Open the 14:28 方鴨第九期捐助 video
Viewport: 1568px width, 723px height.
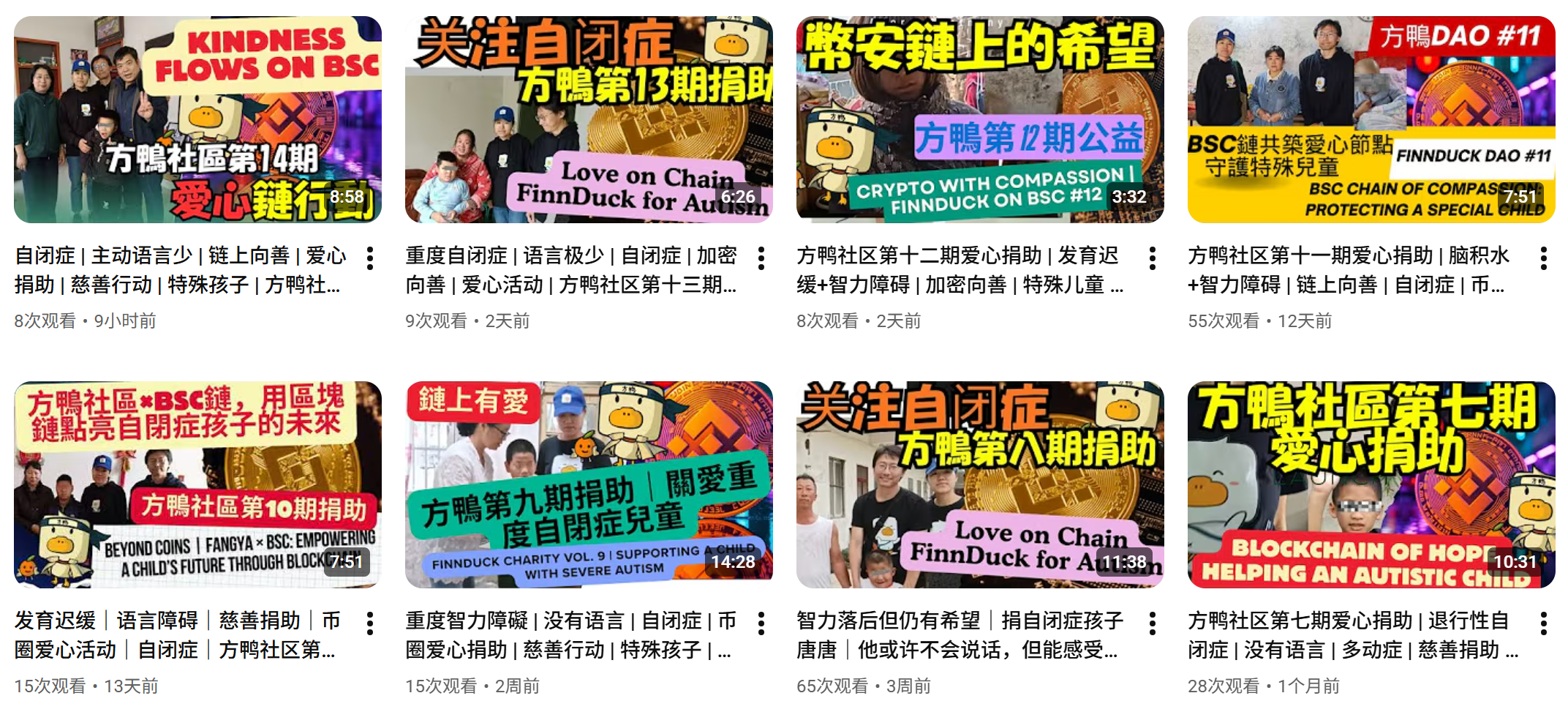(x=589, y=484)
